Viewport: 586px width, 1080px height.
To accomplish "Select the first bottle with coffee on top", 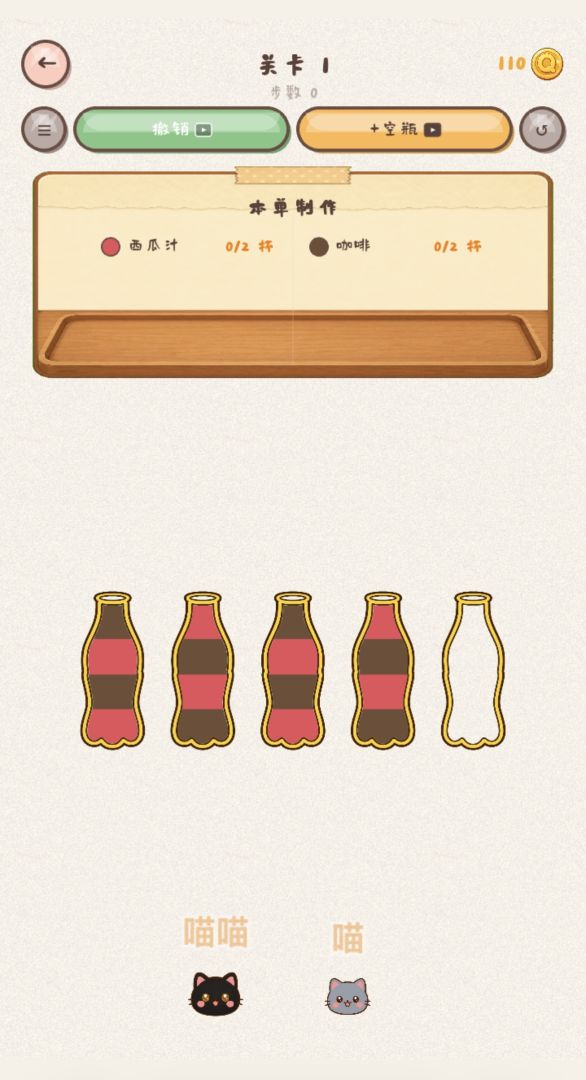I will [x=112, y=670].
